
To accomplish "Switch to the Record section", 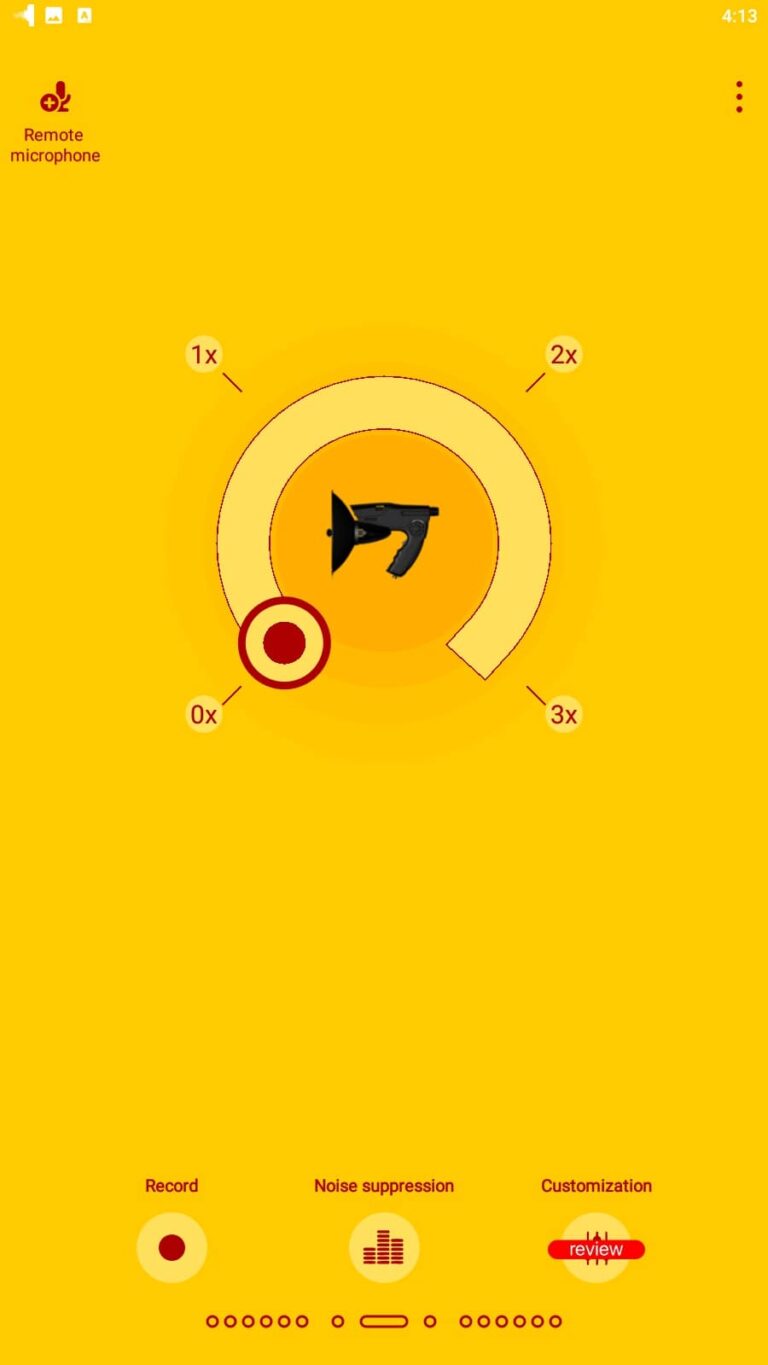I will pos(171,1185).
